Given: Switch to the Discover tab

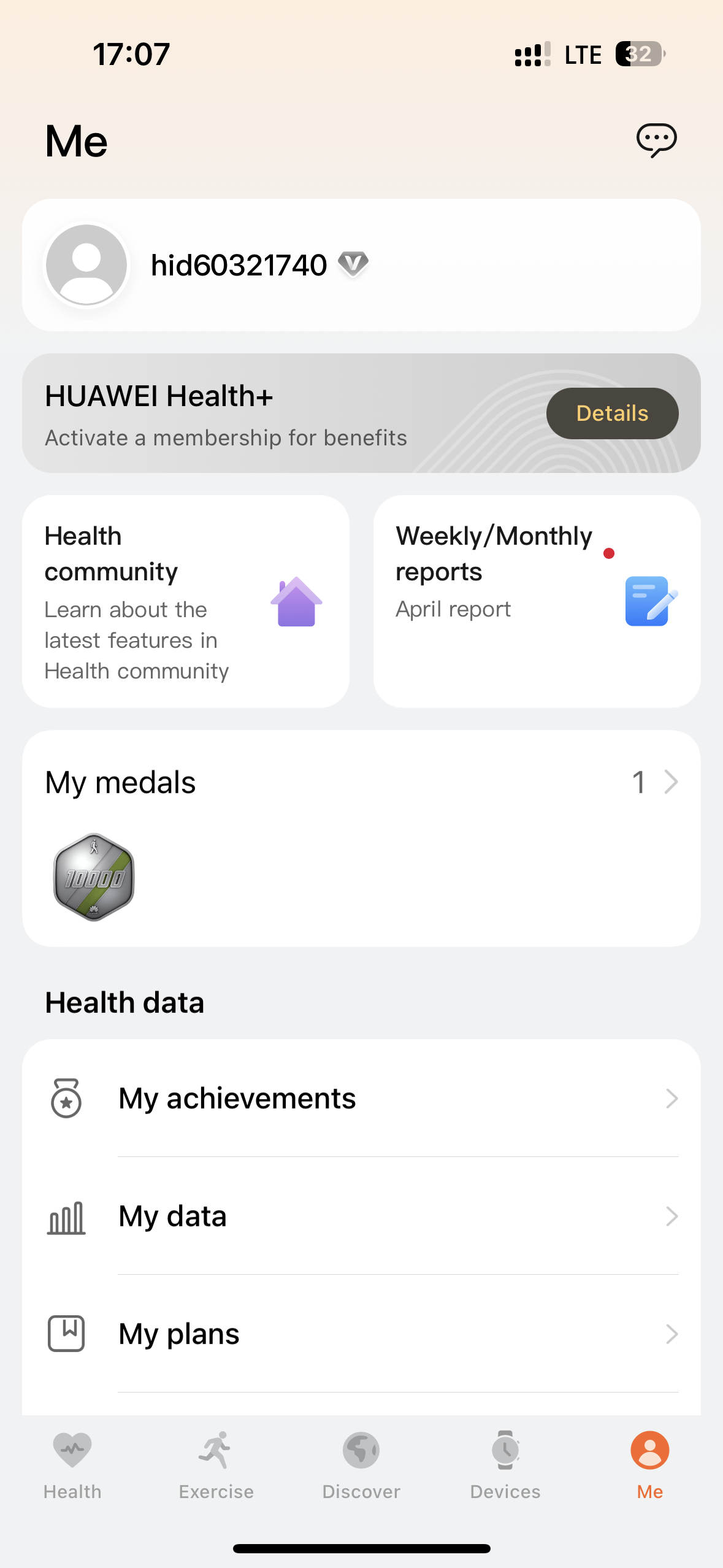Looking at the screenshot, I should [x=361, y=1466].
